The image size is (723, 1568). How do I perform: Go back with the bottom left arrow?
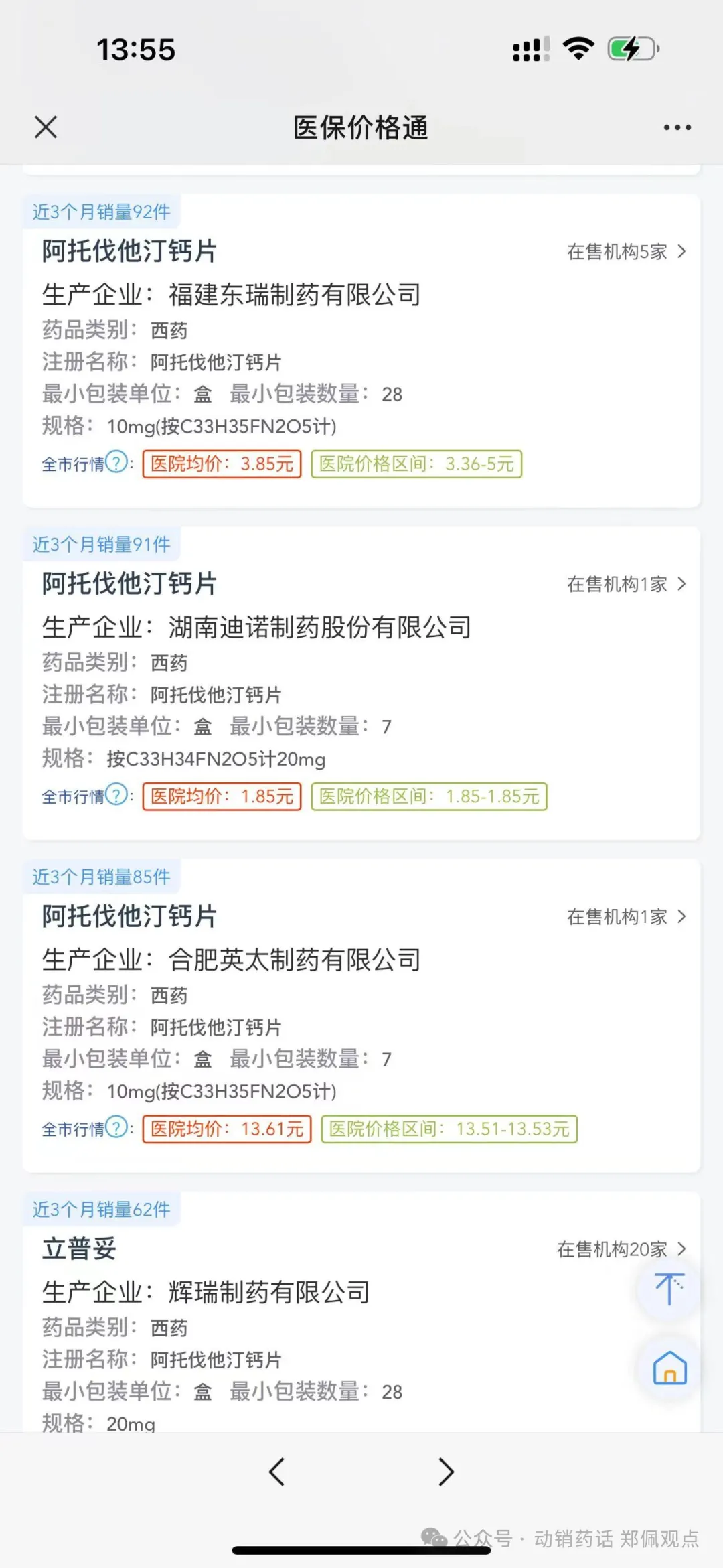point(276,1472)
